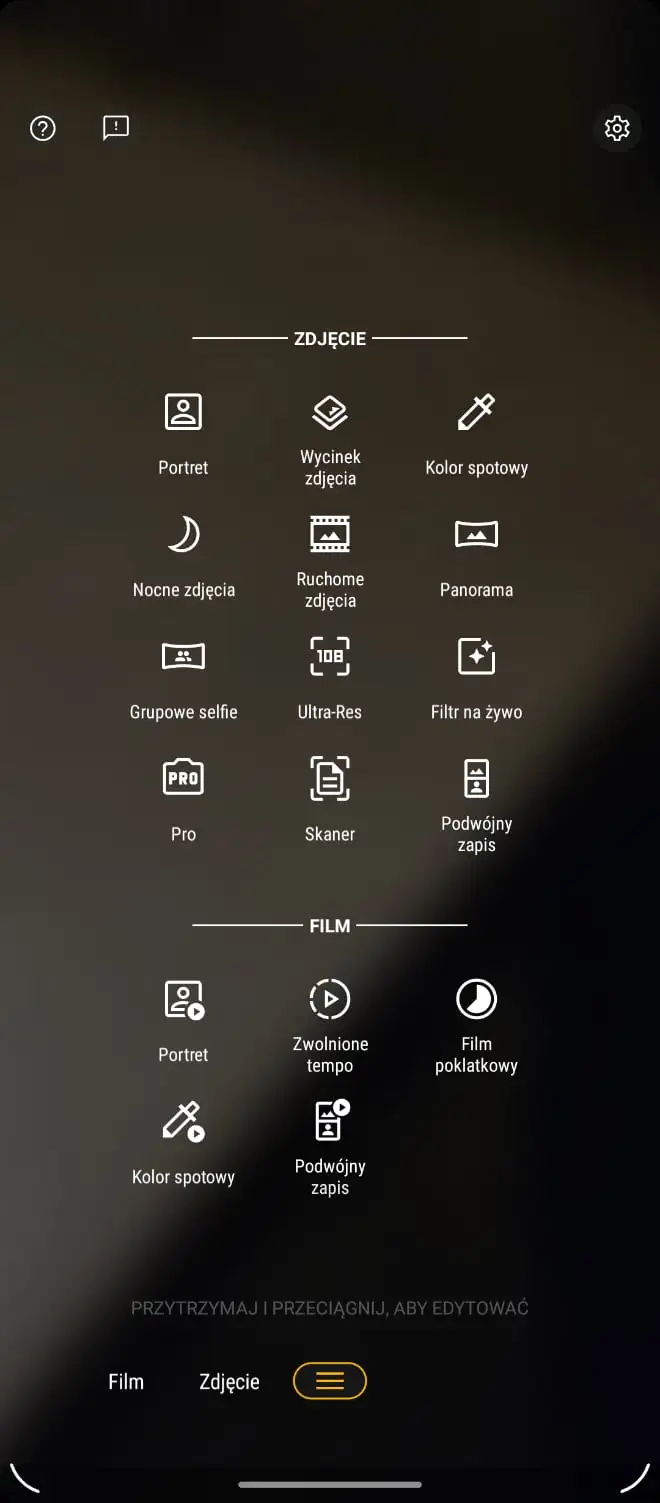Switch to Nocne zdjęcia mode
660x1503 pixels.
[x=183, y=555]
